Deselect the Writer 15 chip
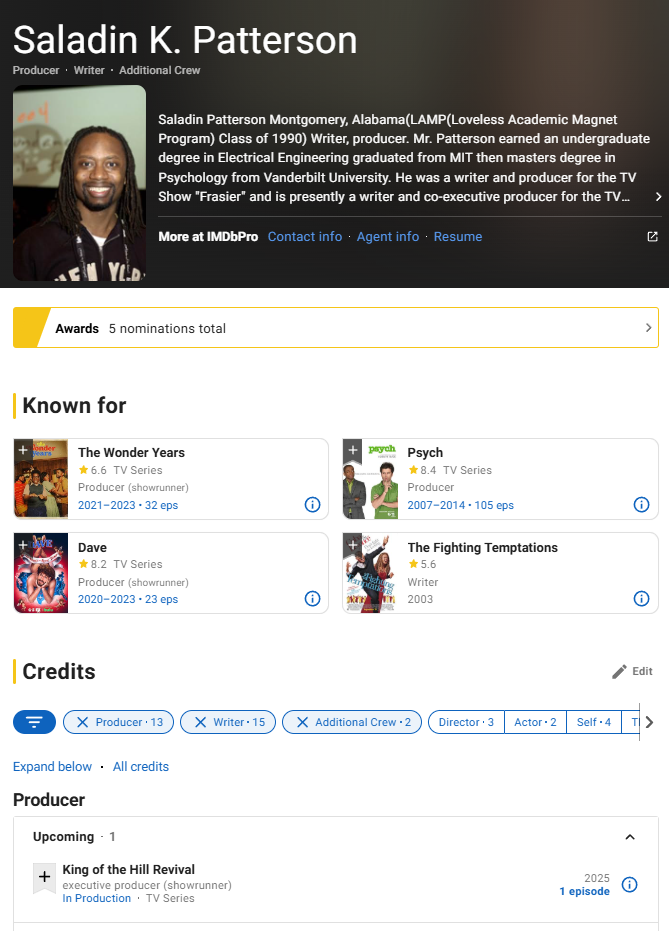 (200, 722)
